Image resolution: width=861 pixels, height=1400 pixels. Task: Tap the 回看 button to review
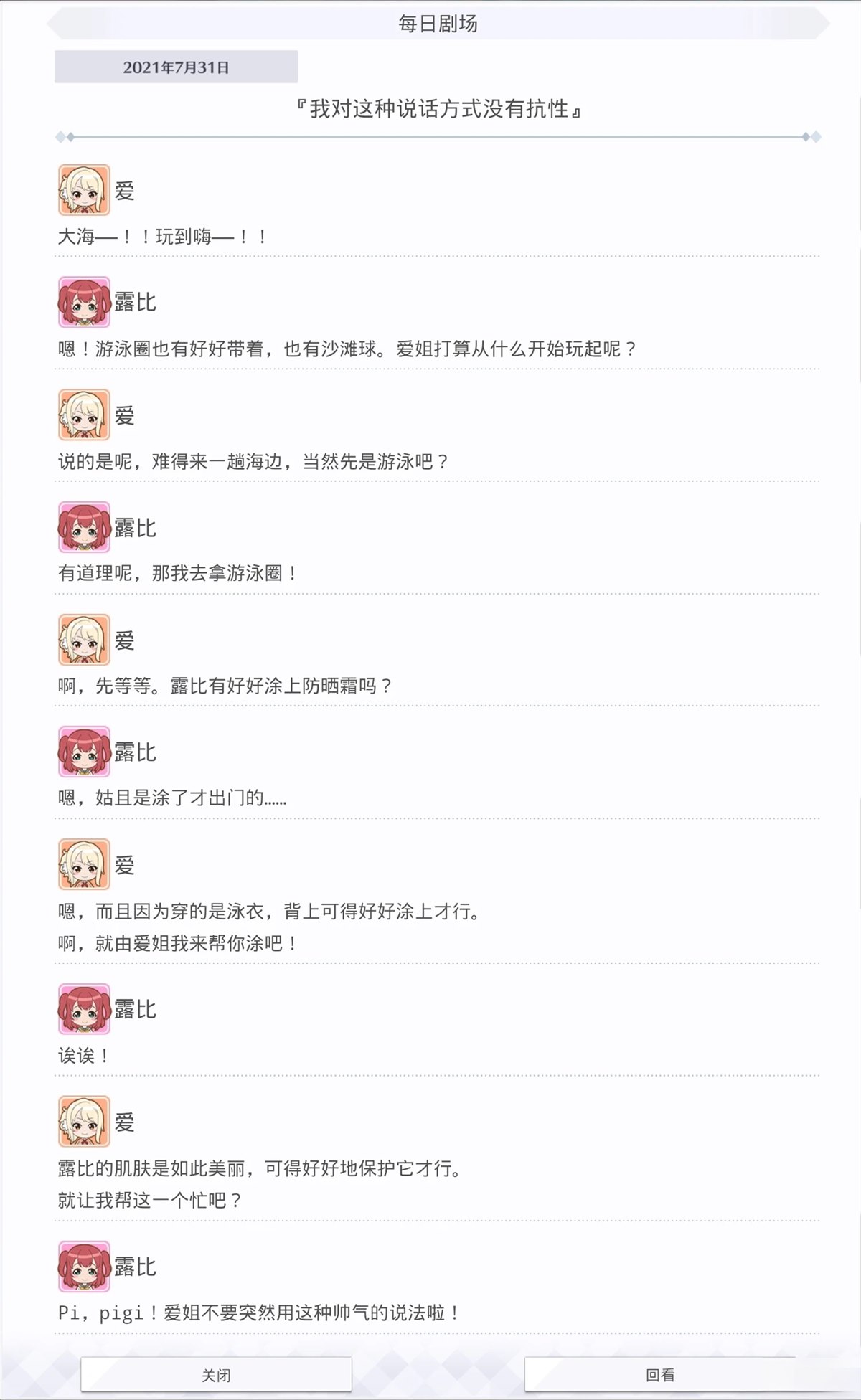[659, 1374]
